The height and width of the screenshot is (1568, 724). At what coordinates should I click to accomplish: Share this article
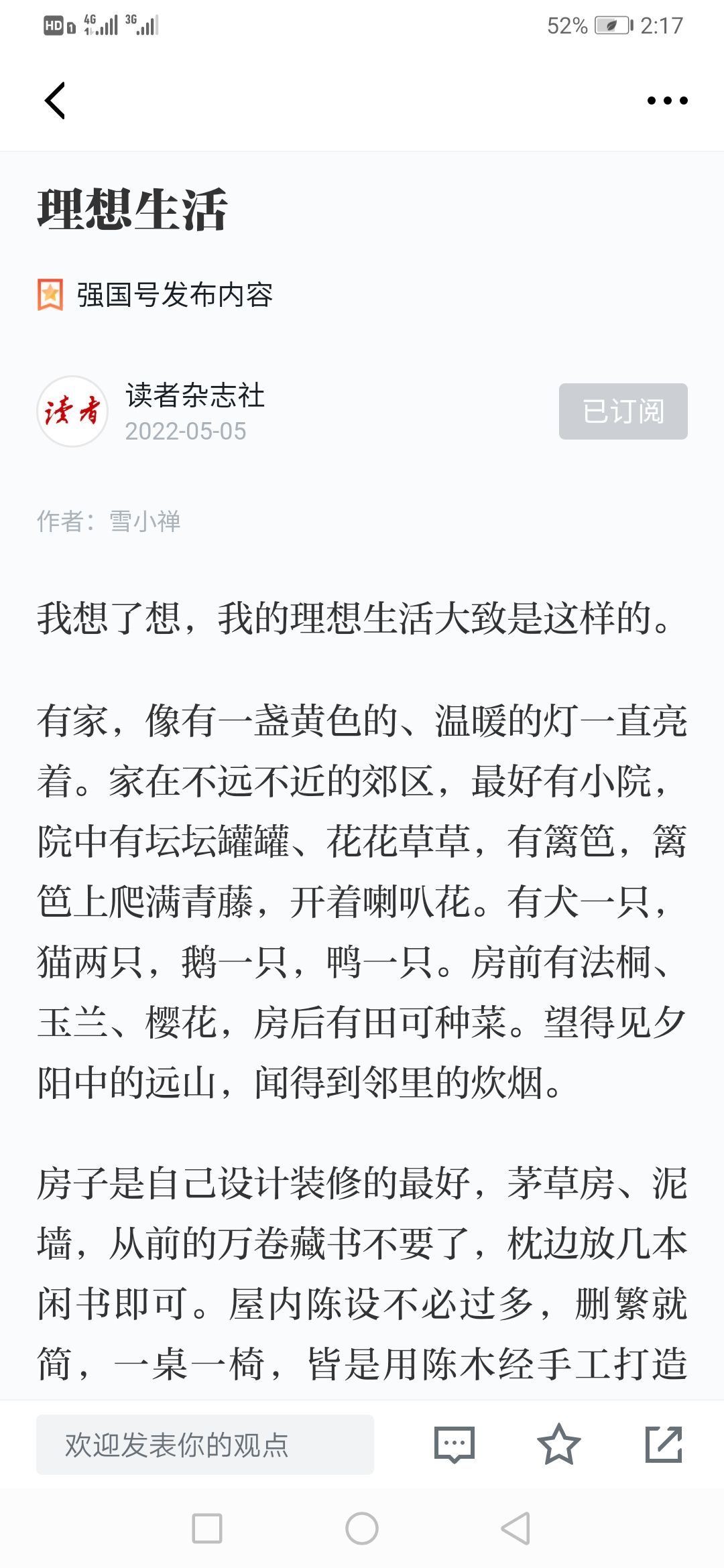(664, 1444)
